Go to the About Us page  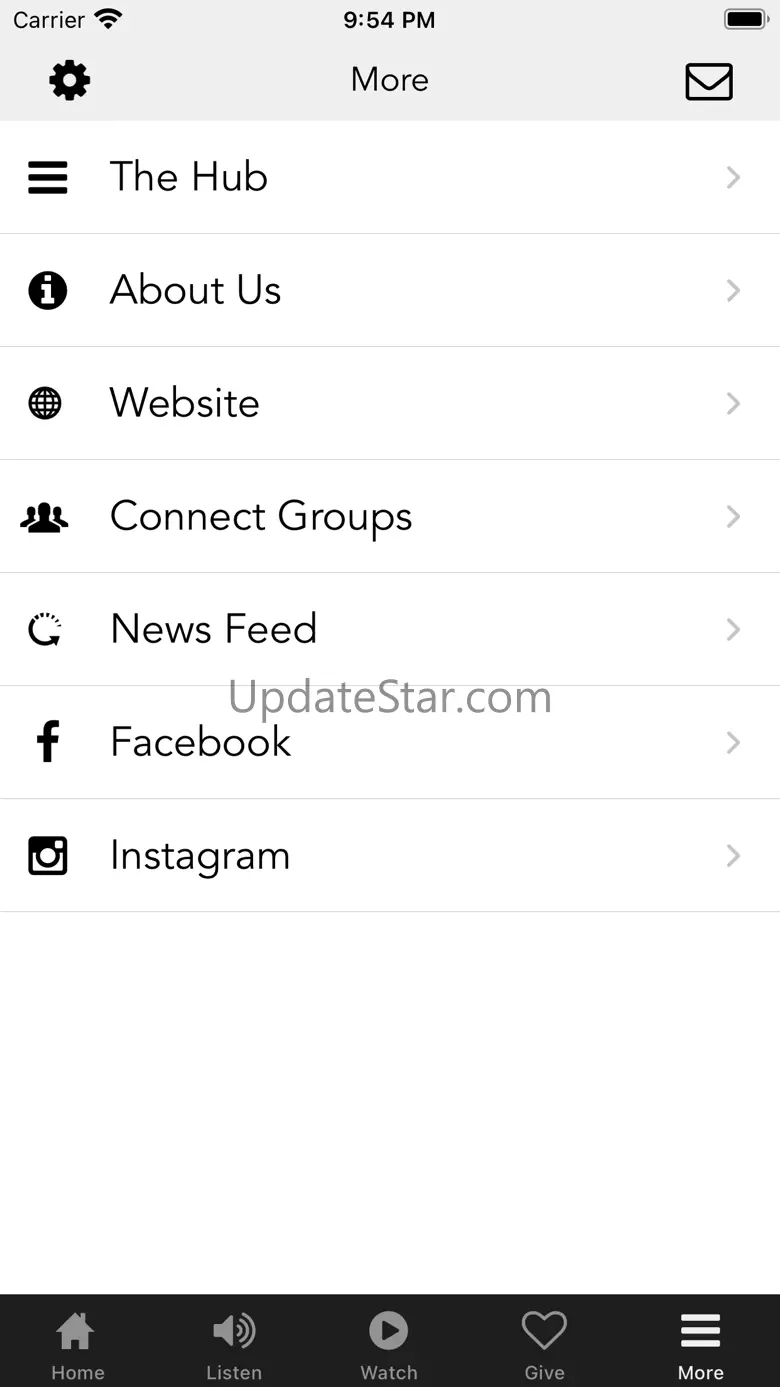(x=389, y=290)
